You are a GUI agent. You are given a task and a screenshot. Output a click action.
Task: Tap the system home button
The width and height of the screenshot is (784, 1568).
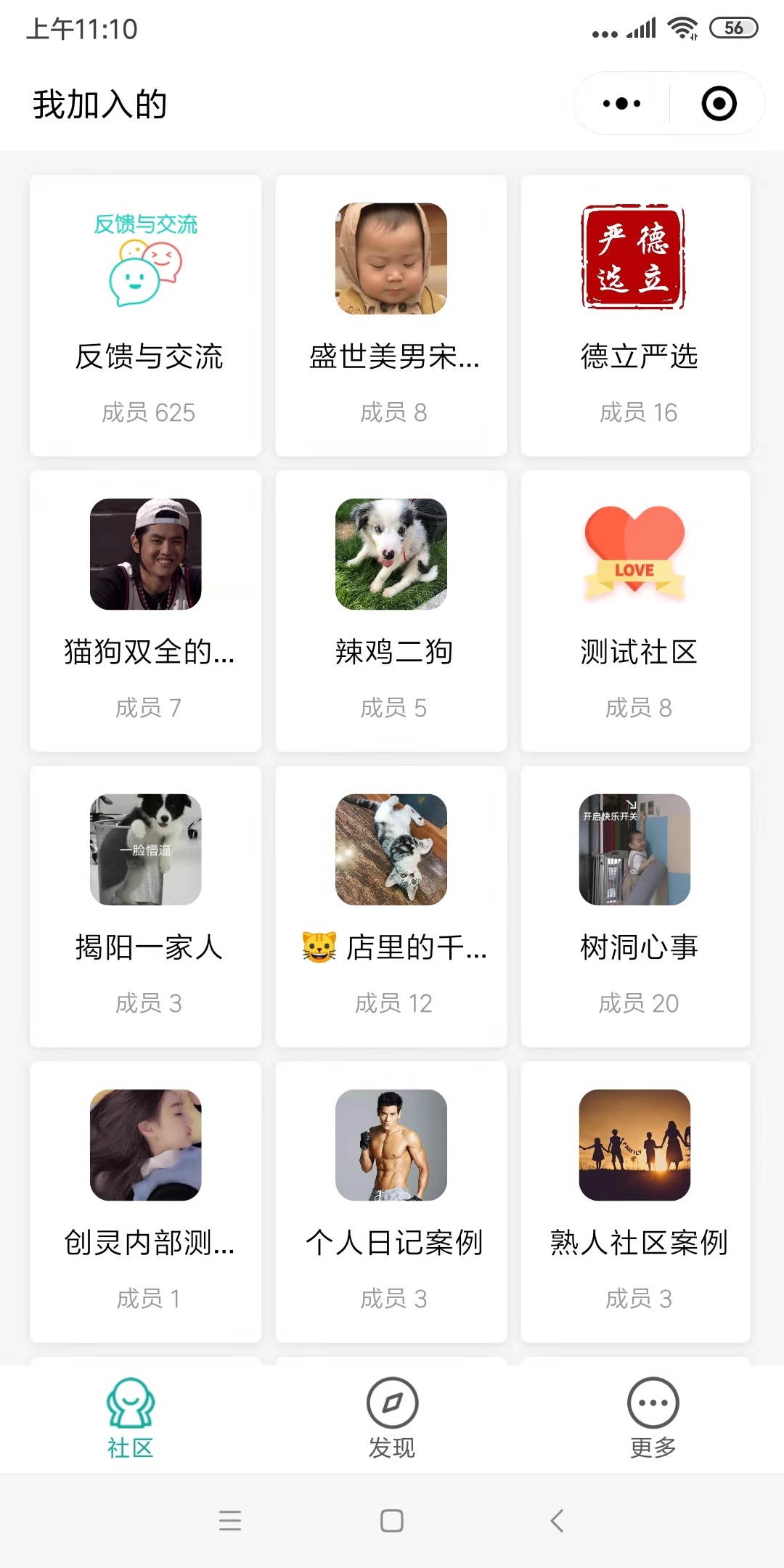392,1521
